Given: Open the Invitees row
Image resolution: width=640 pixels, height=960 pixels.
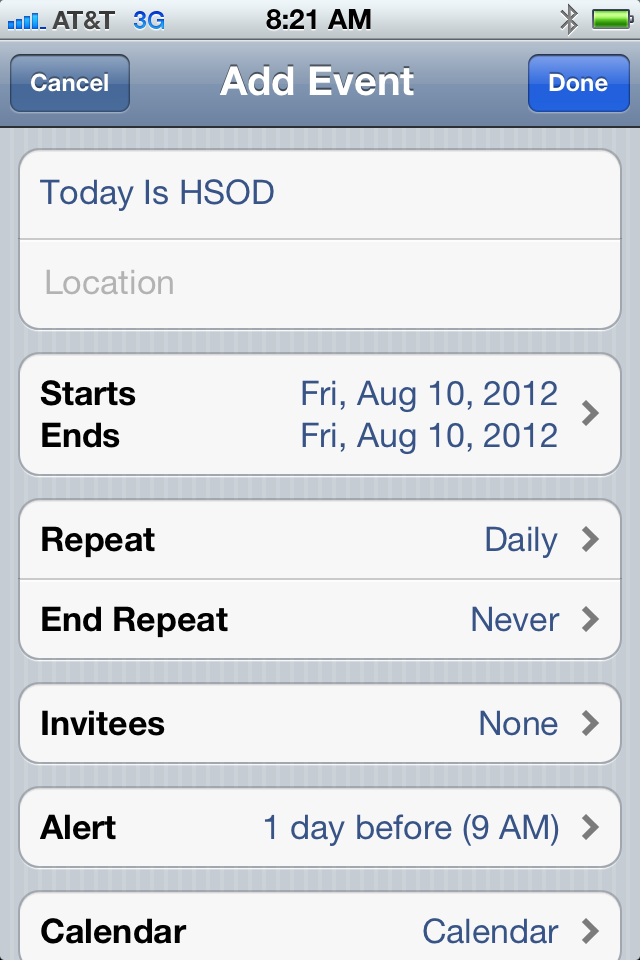Looking at the screenshot, I should 320,723.
